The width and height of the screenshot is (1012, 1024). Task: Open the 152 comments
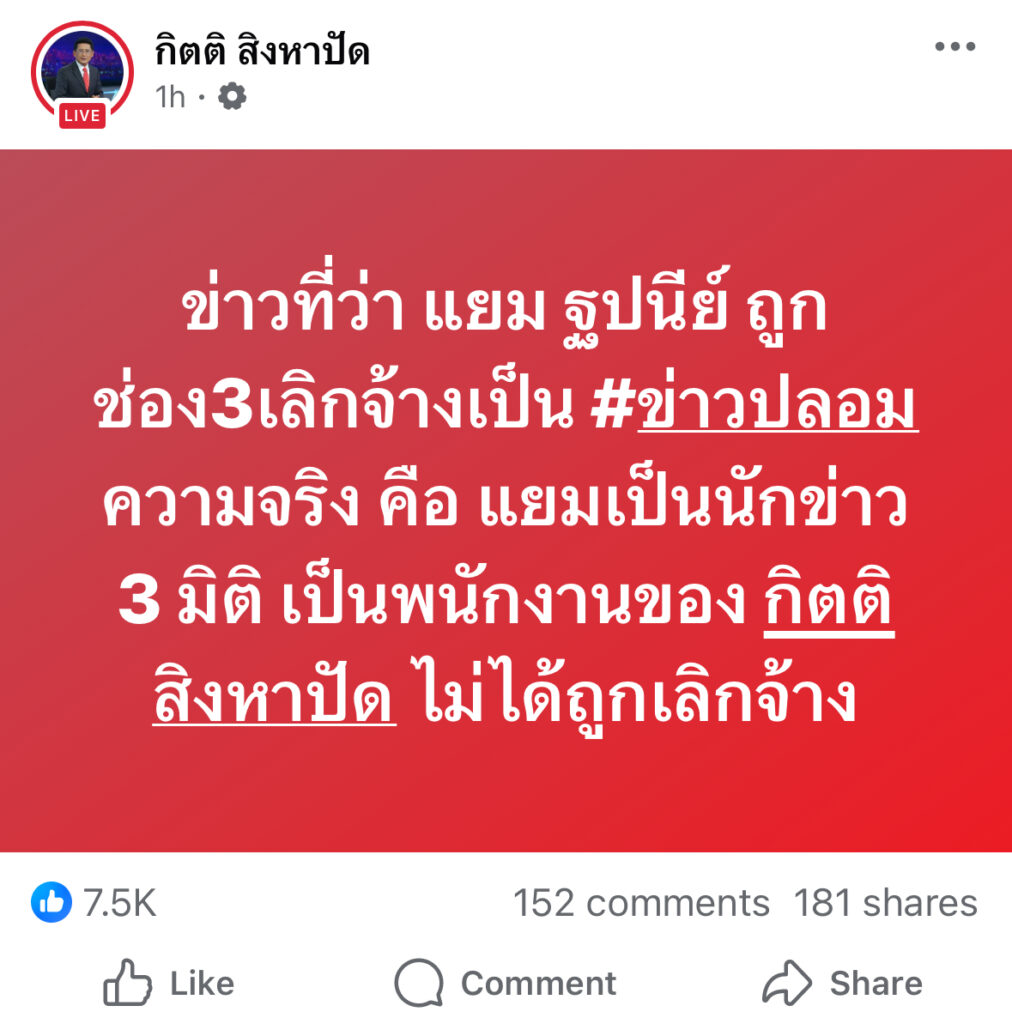(x=641, y=904)
